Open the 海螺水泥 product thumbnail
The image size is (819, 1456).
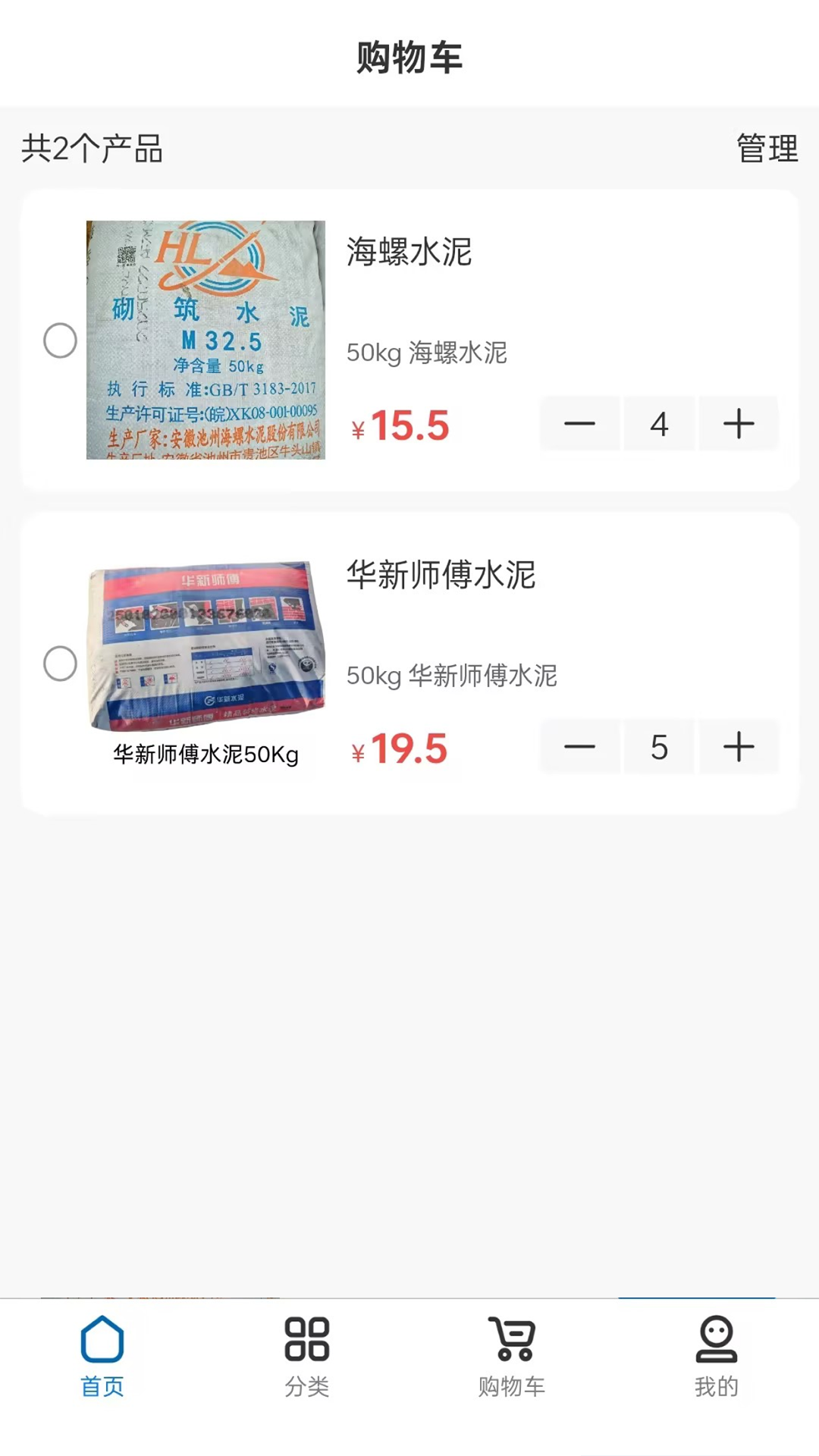[206, 340]
